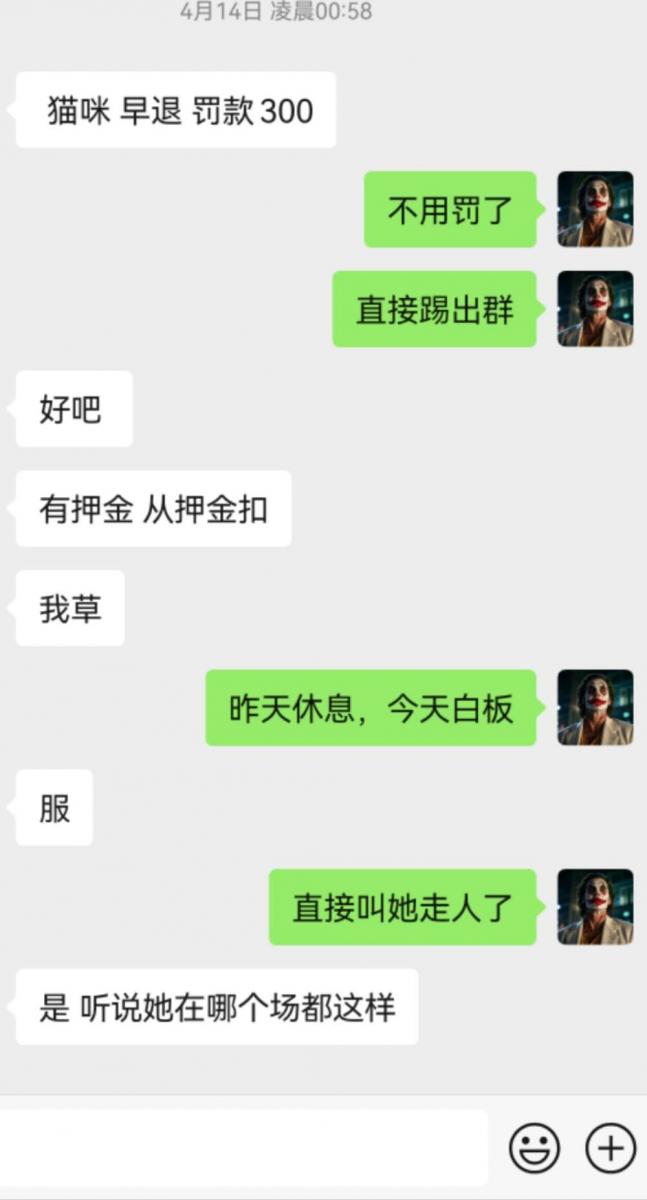Focus the message input field
The height and width of the screenshot is (1200, 647).
[x=245, y=1147]
